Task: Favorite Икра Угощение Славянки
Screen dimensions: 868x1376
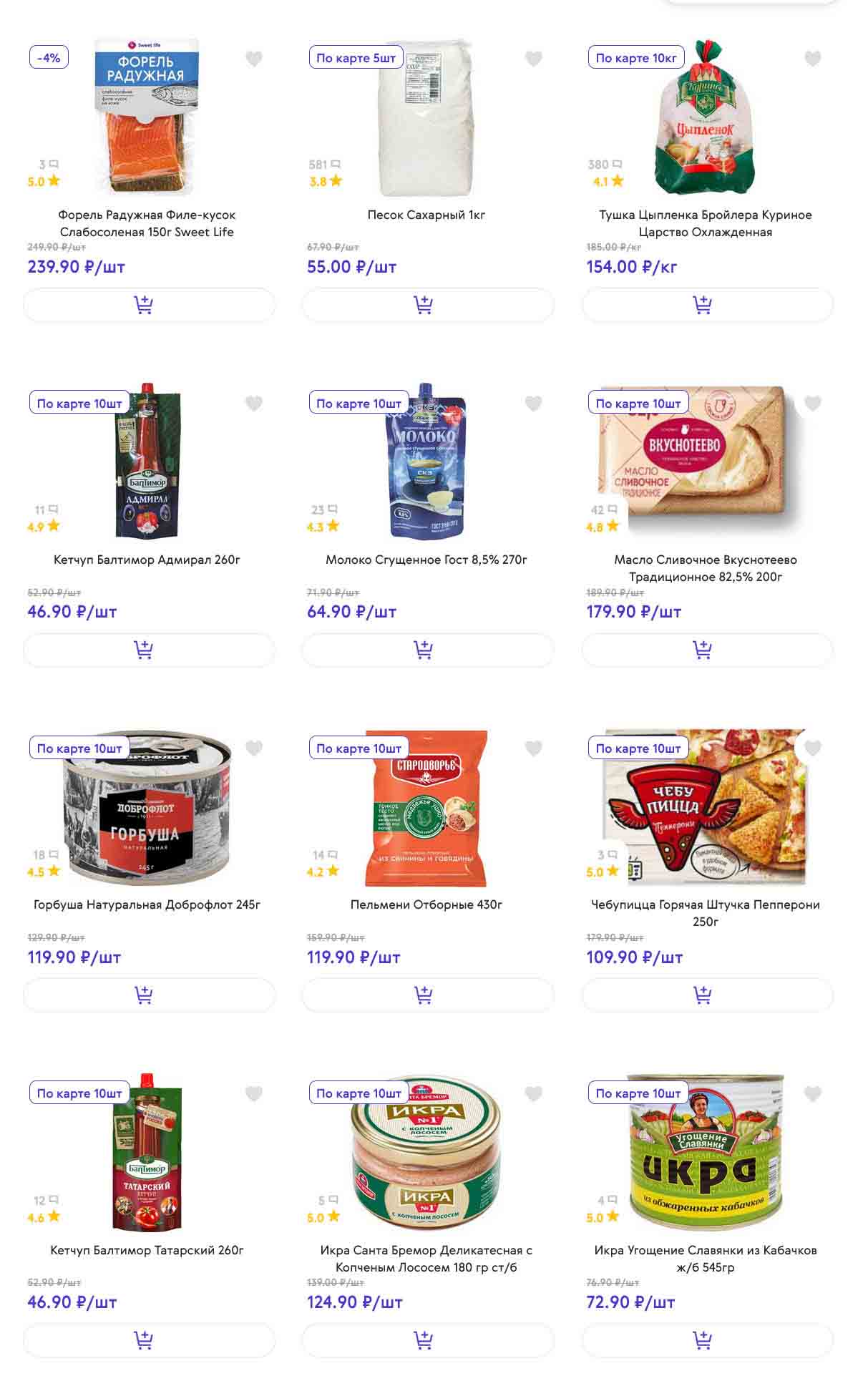Action: (812, 1093)
